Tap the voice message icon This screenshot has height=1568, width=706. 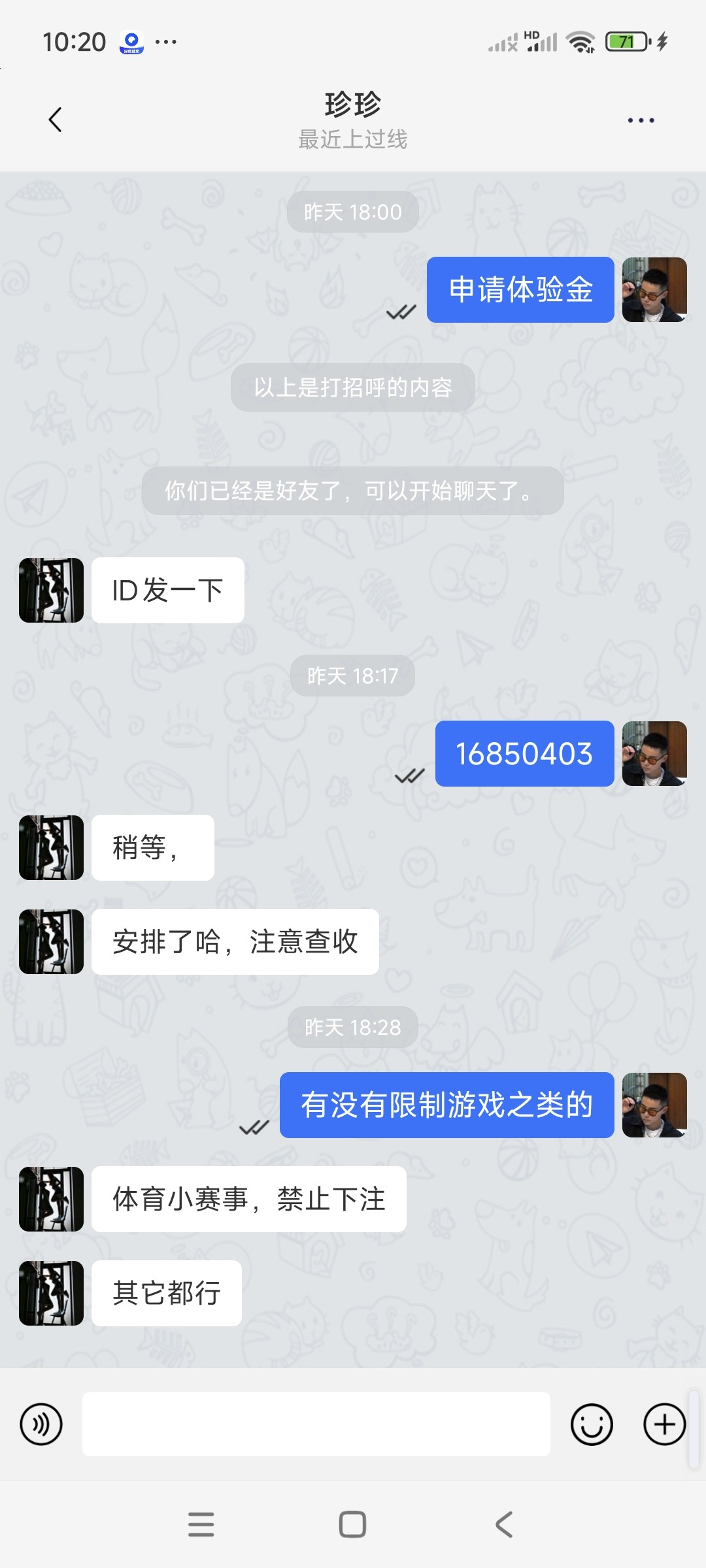[x=41, y=1424]
